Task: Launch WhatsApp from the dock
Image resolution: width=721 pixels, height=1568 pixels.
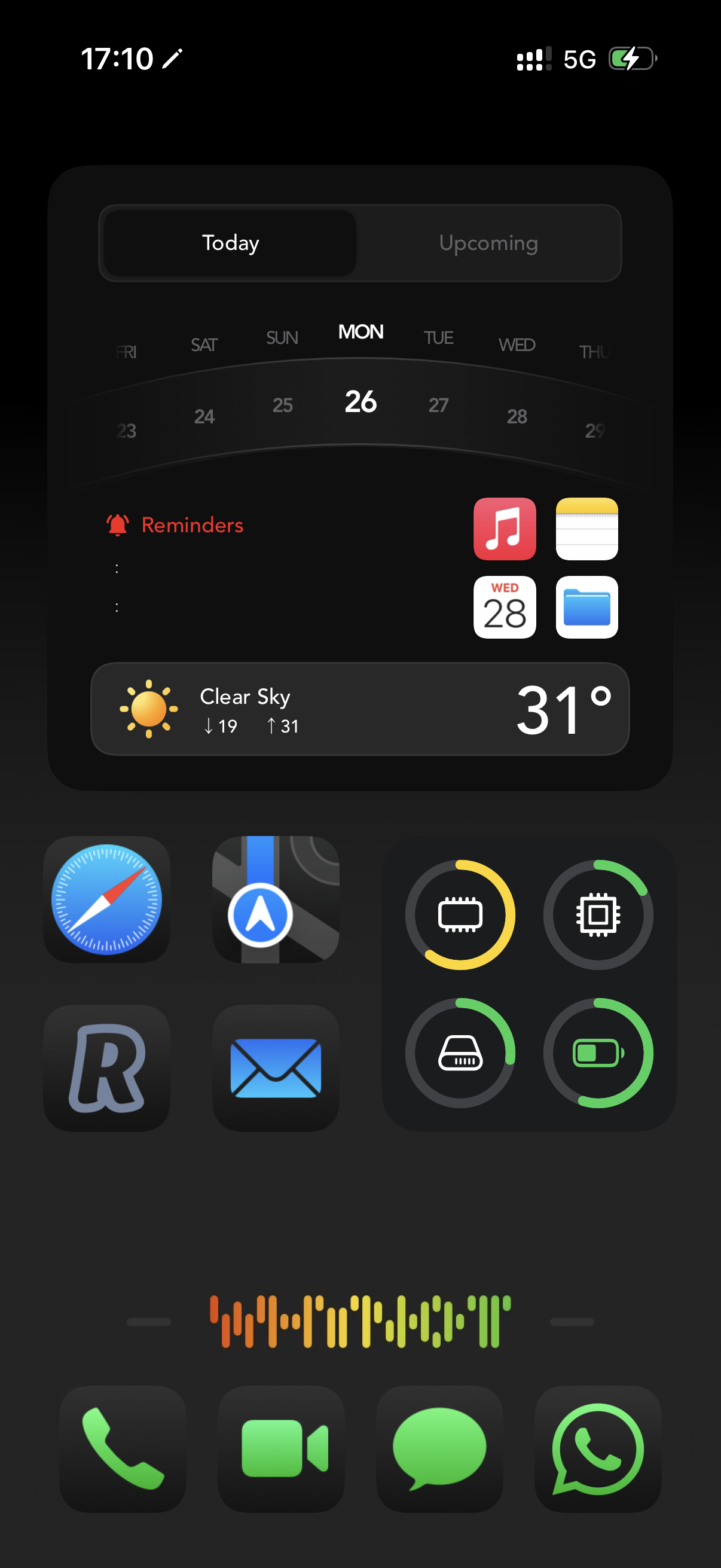Action: [x=597, y=1448]
